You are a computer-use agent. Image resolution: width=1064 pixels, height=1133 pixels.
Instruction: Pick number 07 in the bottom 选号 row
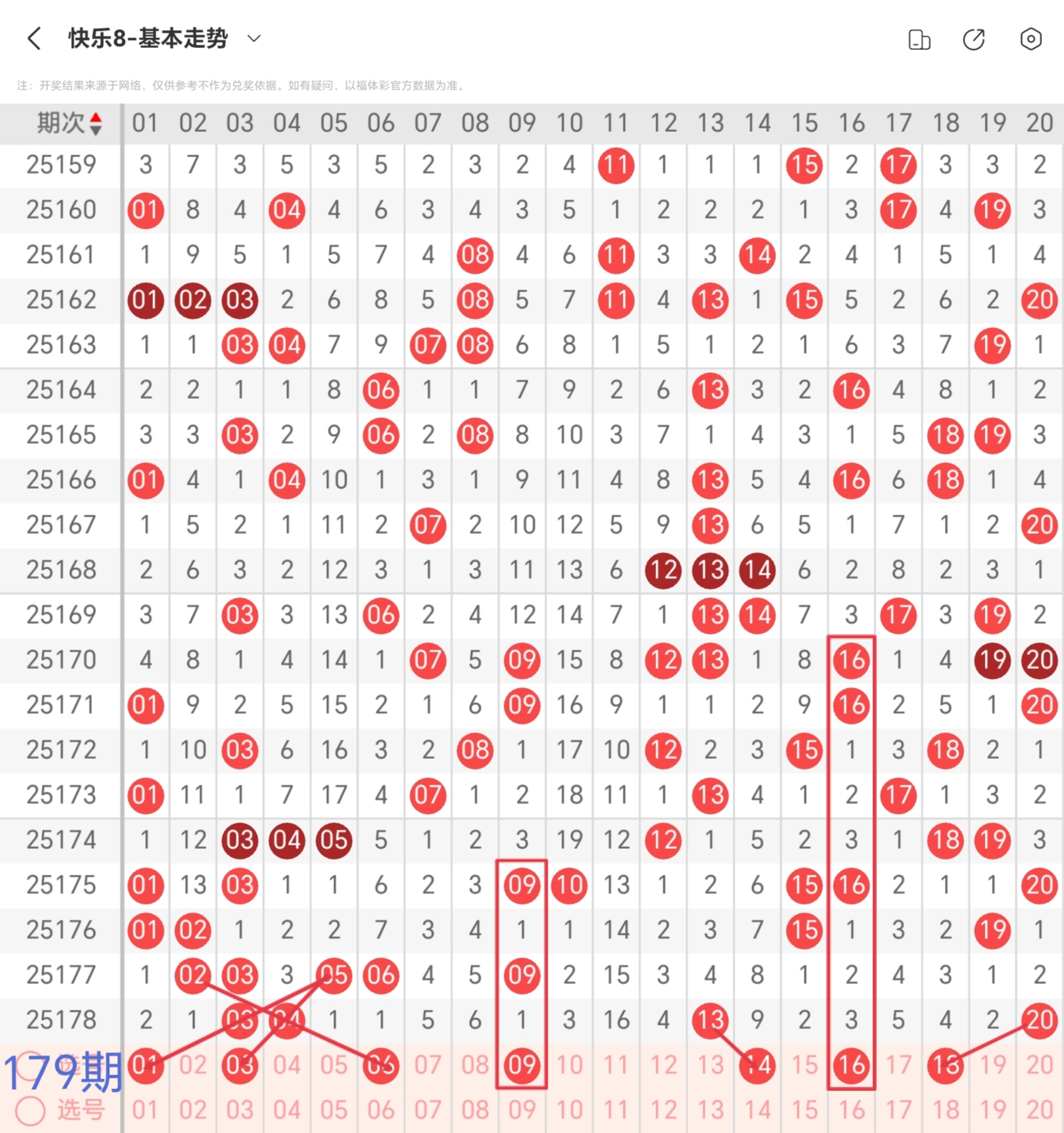(x=428, y=1110)
